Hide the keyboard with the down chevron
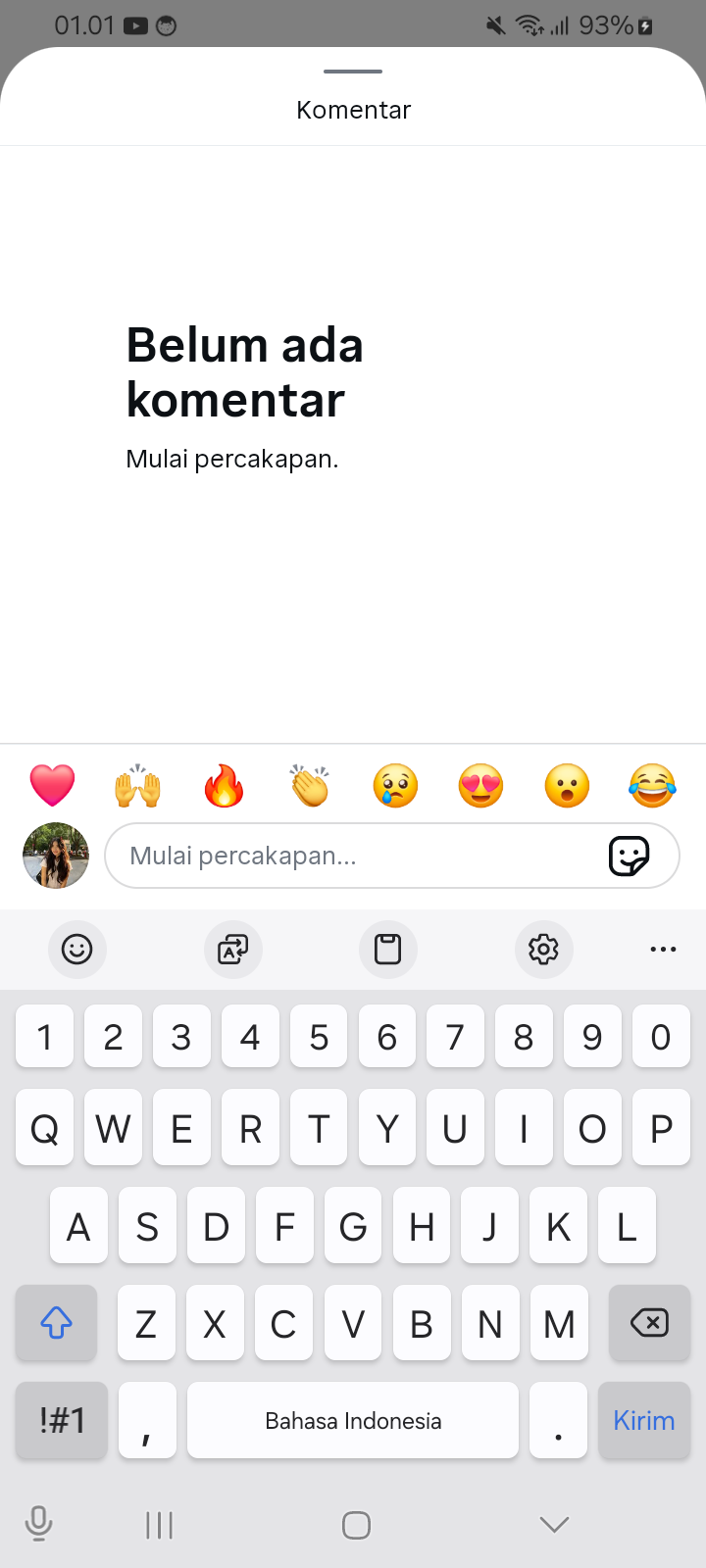The height and width of the screenshot is (1568, 706). pos(554,1524)
